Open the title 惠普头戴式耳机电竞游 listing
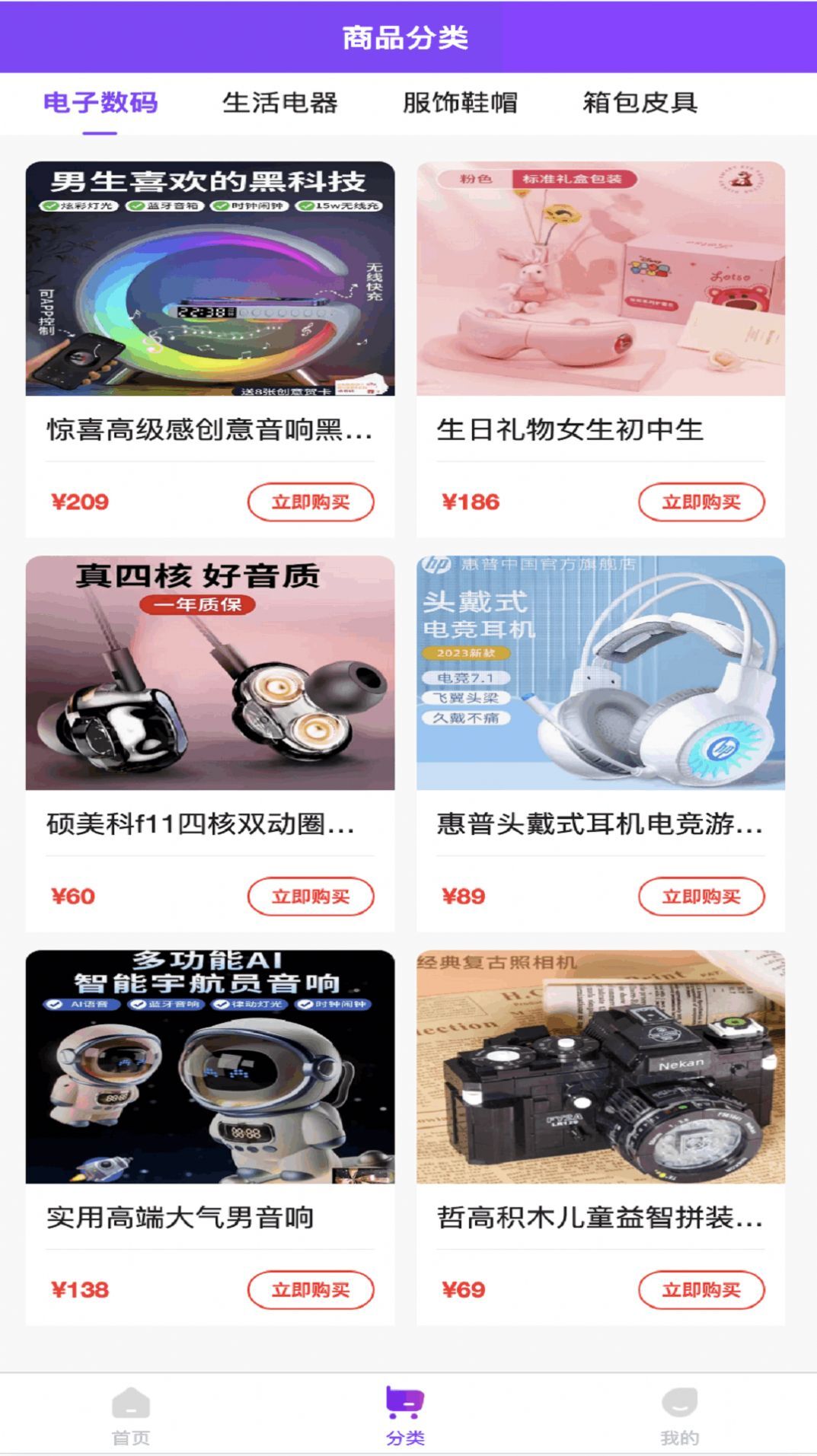Image resolution: width=817 pixels, height=1456 pixels. [x=602, y=827]
